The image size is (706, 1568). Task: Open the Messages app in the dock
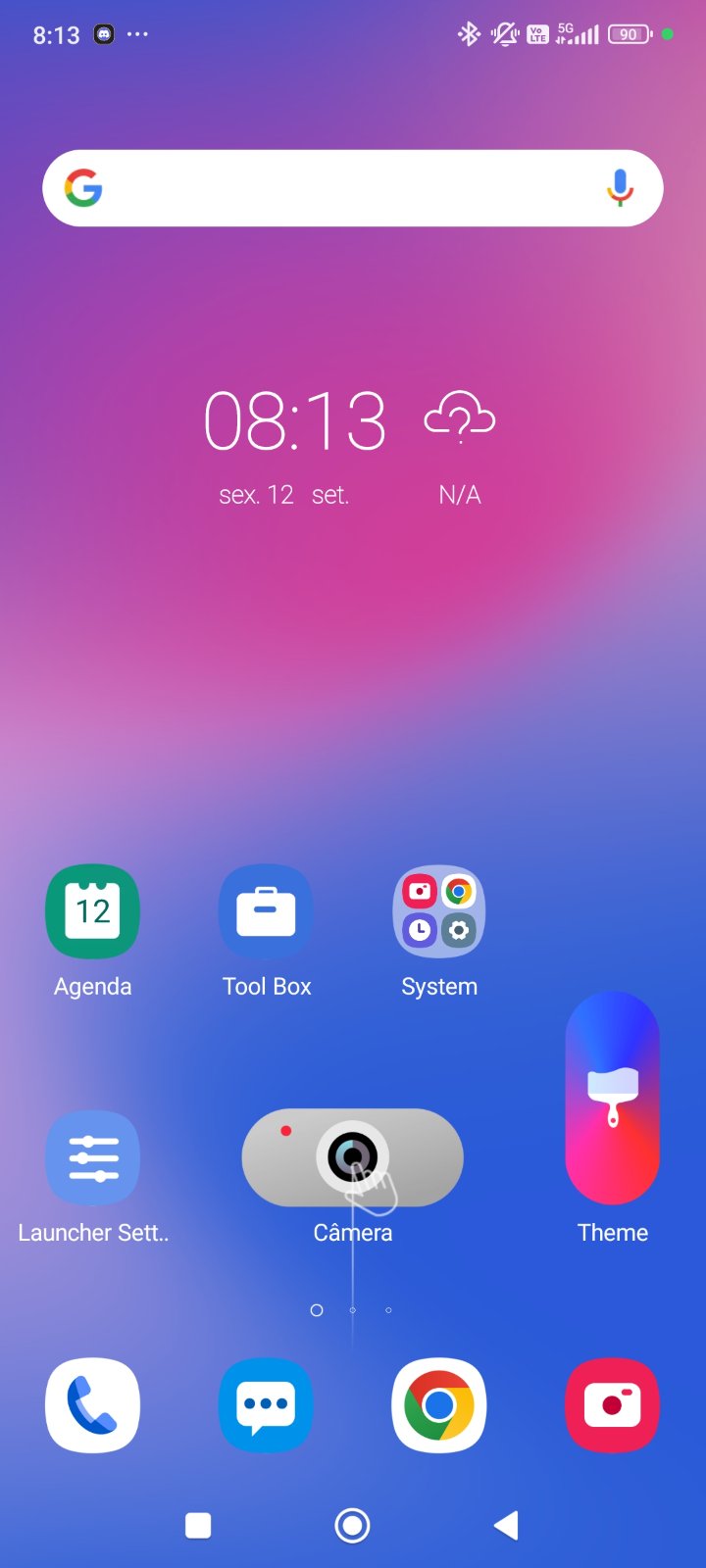click(x=266, y=1405)
